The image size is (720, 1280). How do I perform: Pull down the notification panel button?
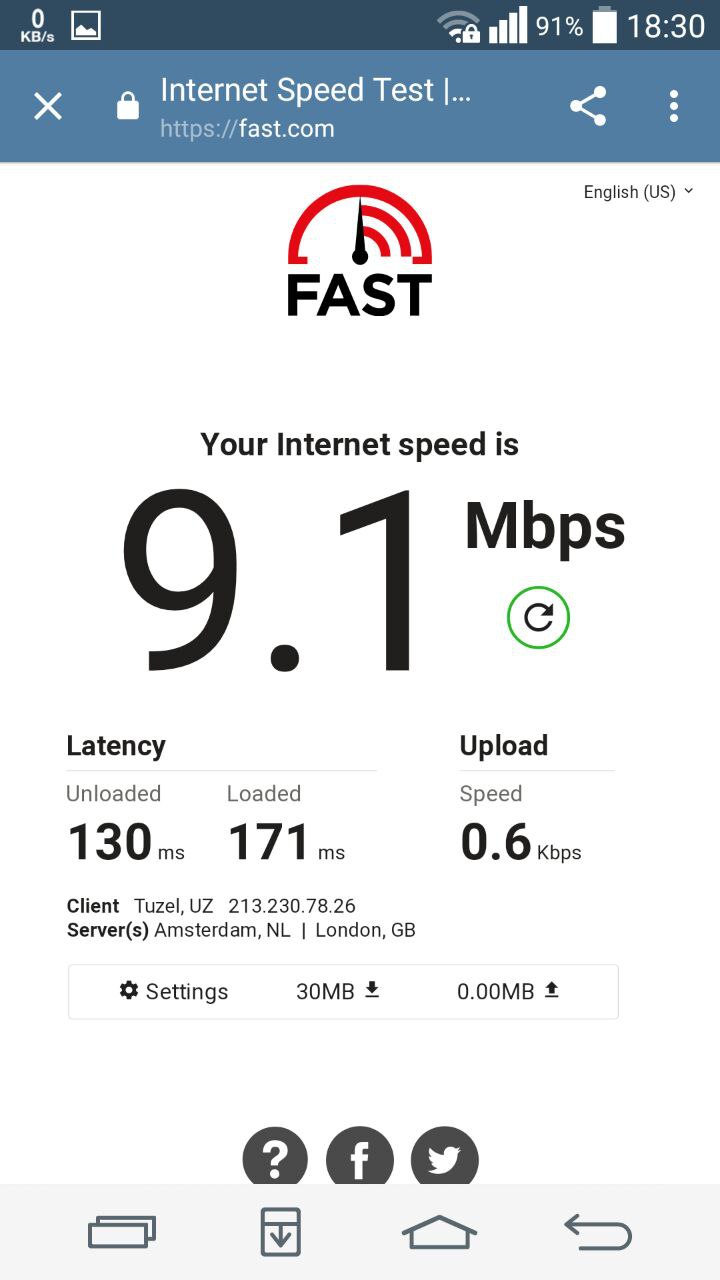(279, 1232)
